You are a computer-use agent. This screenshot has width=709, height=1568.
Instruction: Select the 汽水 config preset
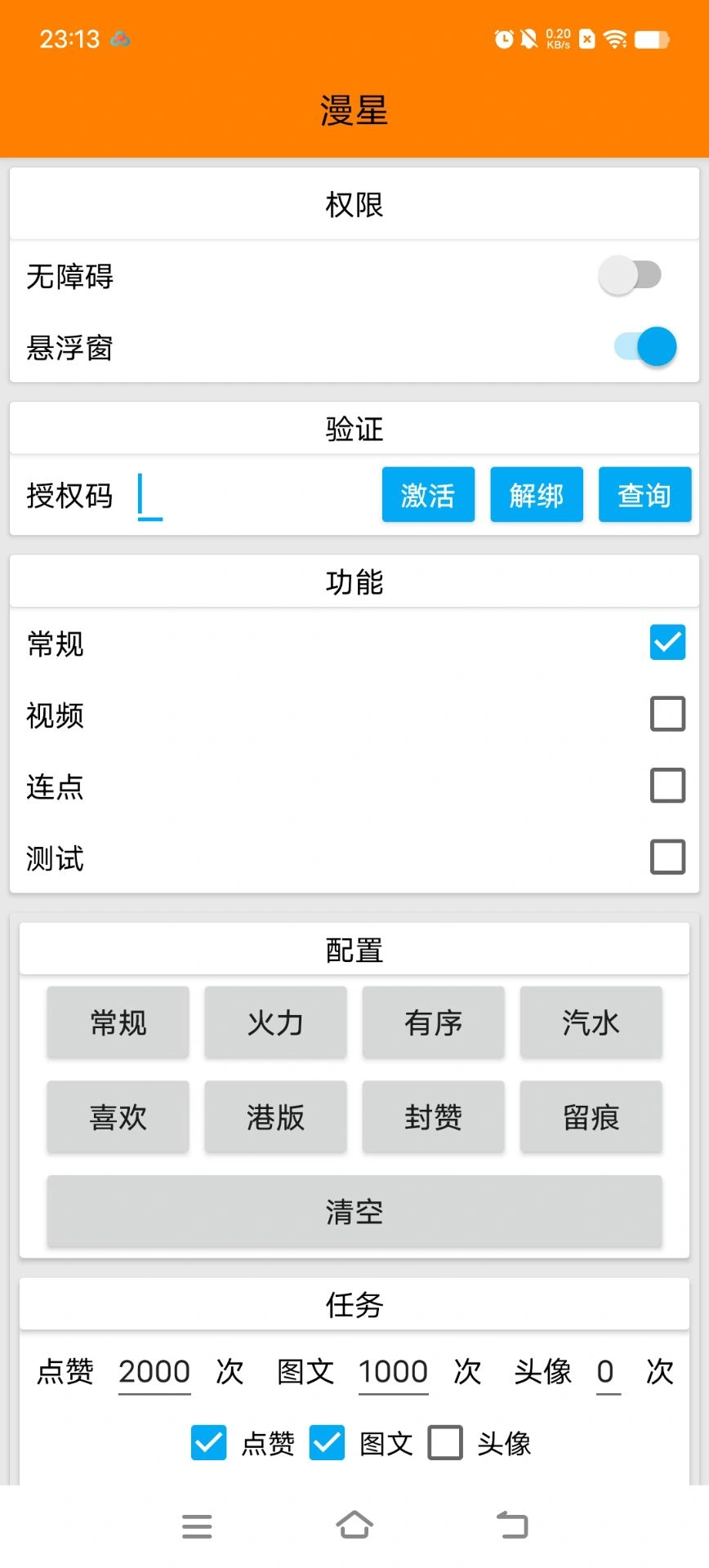click(591, 1022)
